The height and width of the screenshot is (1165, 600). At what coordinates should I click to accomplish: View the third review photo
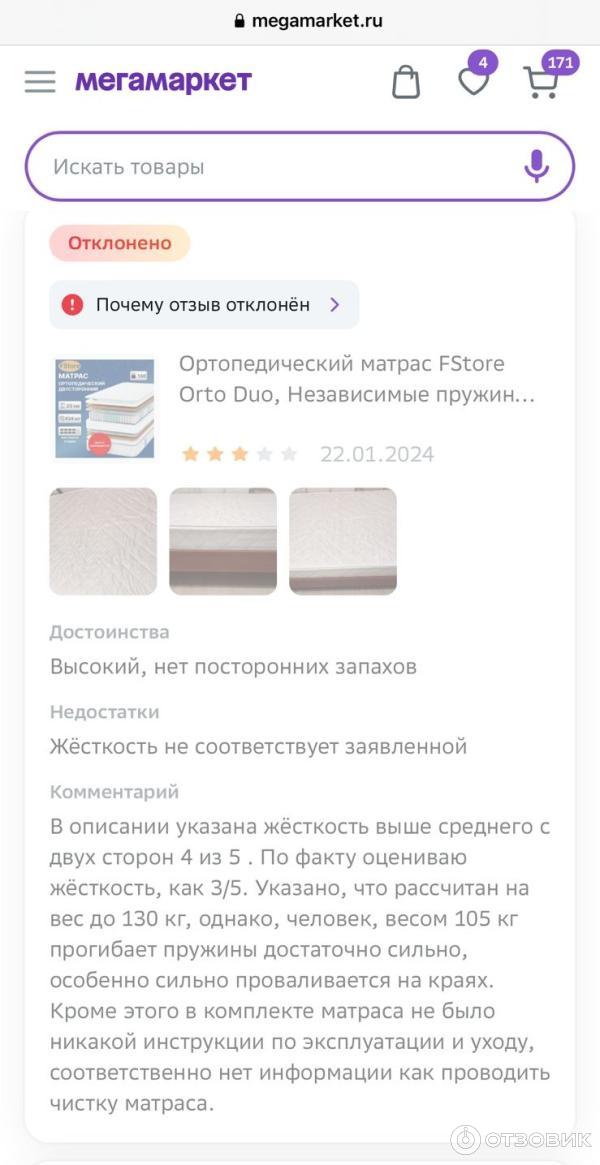pyautogui.click(x=343, y=541)
